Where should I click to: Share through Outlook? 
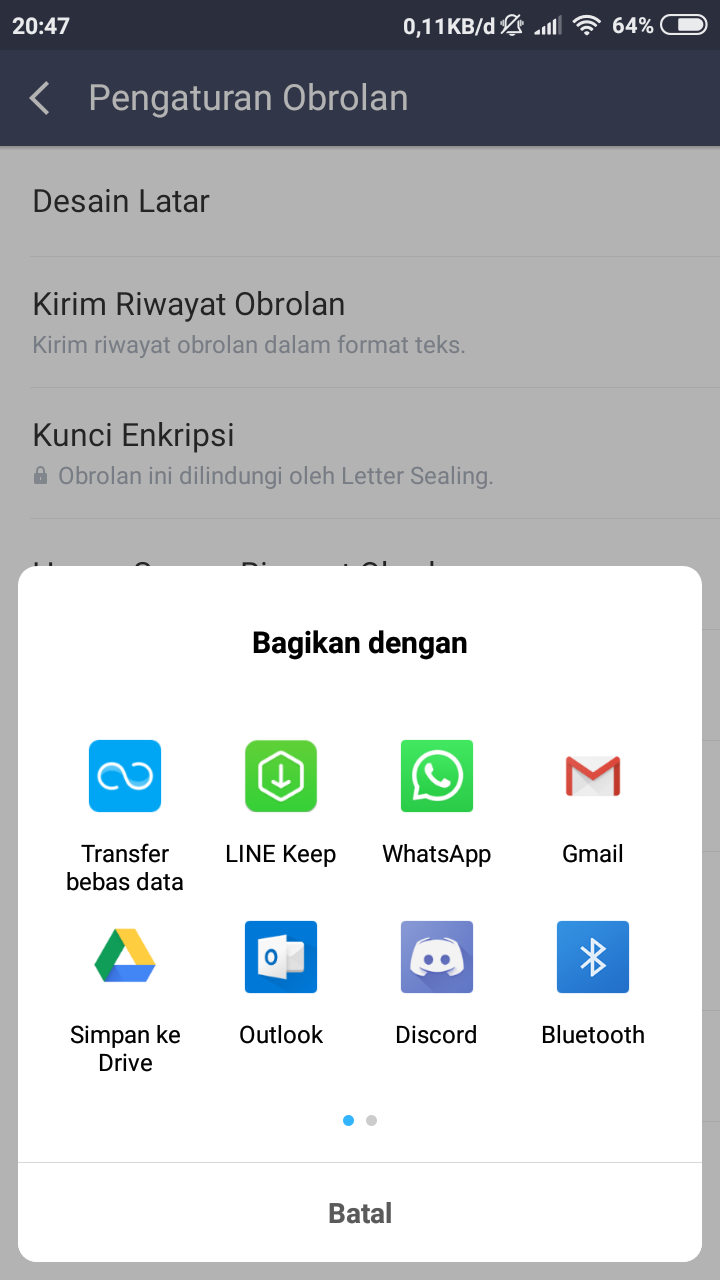coord(281,957)
